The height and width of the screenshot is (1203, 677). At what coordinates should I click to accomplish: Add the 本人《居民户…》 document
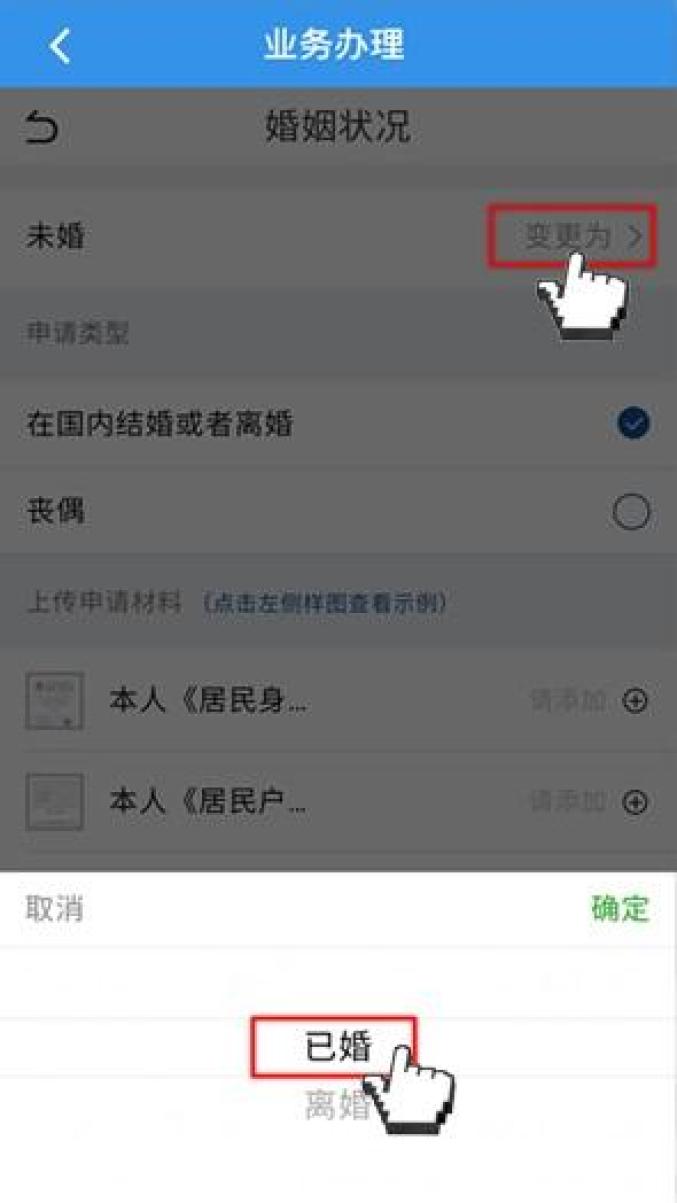tap(634, 801)
